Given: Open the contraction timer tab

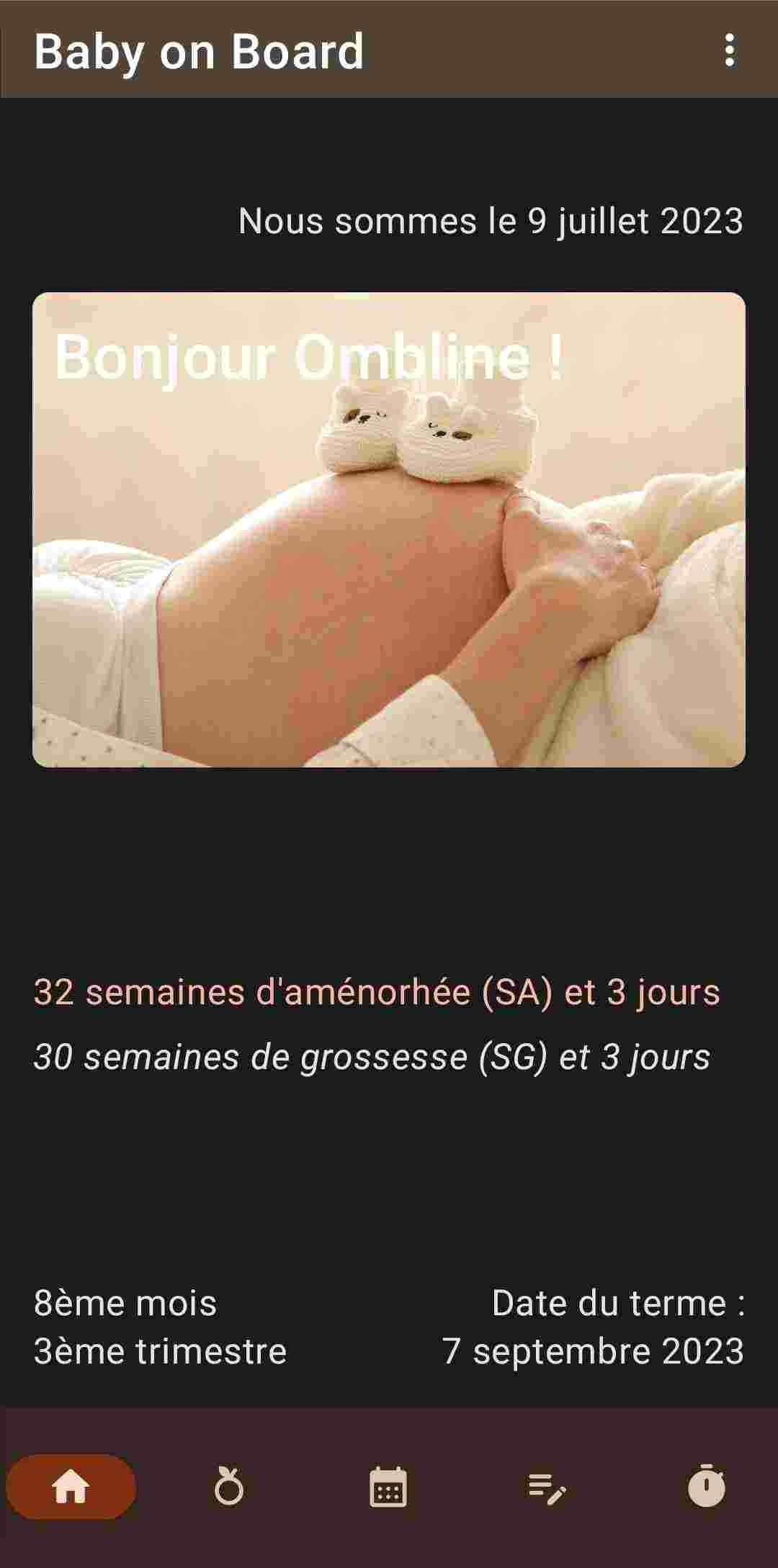Looking at the screenshot, I should coord(706,1487).
